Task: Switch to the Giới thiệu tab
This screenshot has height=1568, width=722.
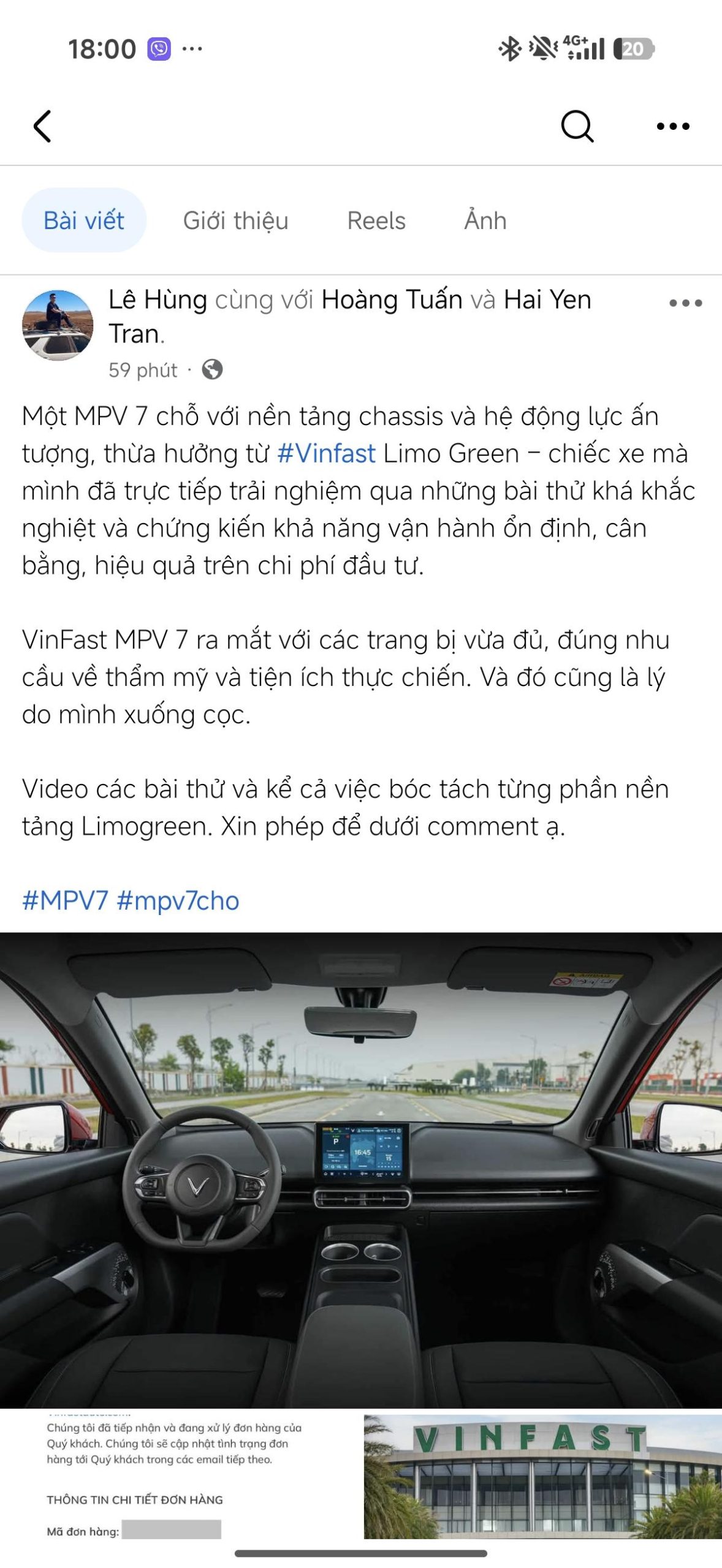Action: coord(235,221)
